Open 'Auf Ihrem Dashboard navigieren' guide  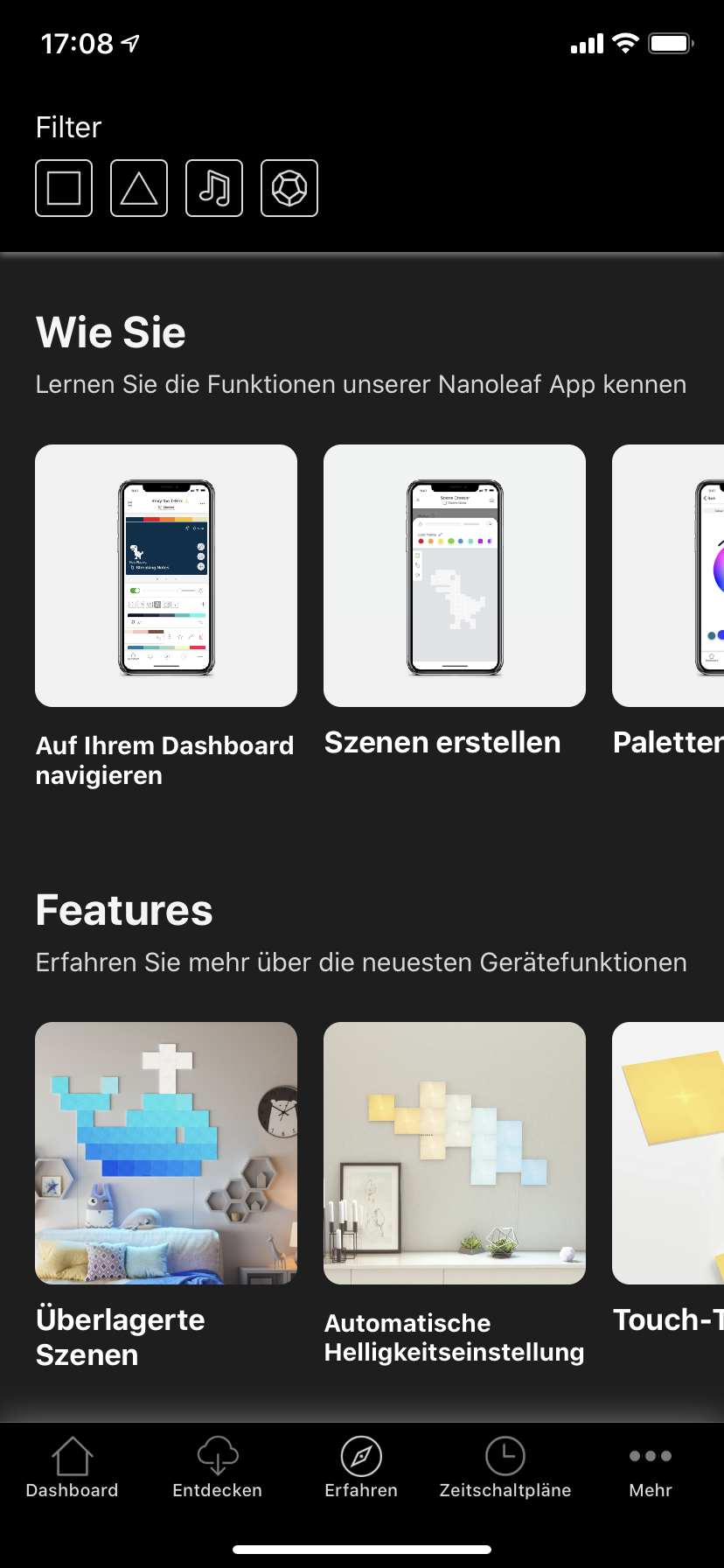166,576
